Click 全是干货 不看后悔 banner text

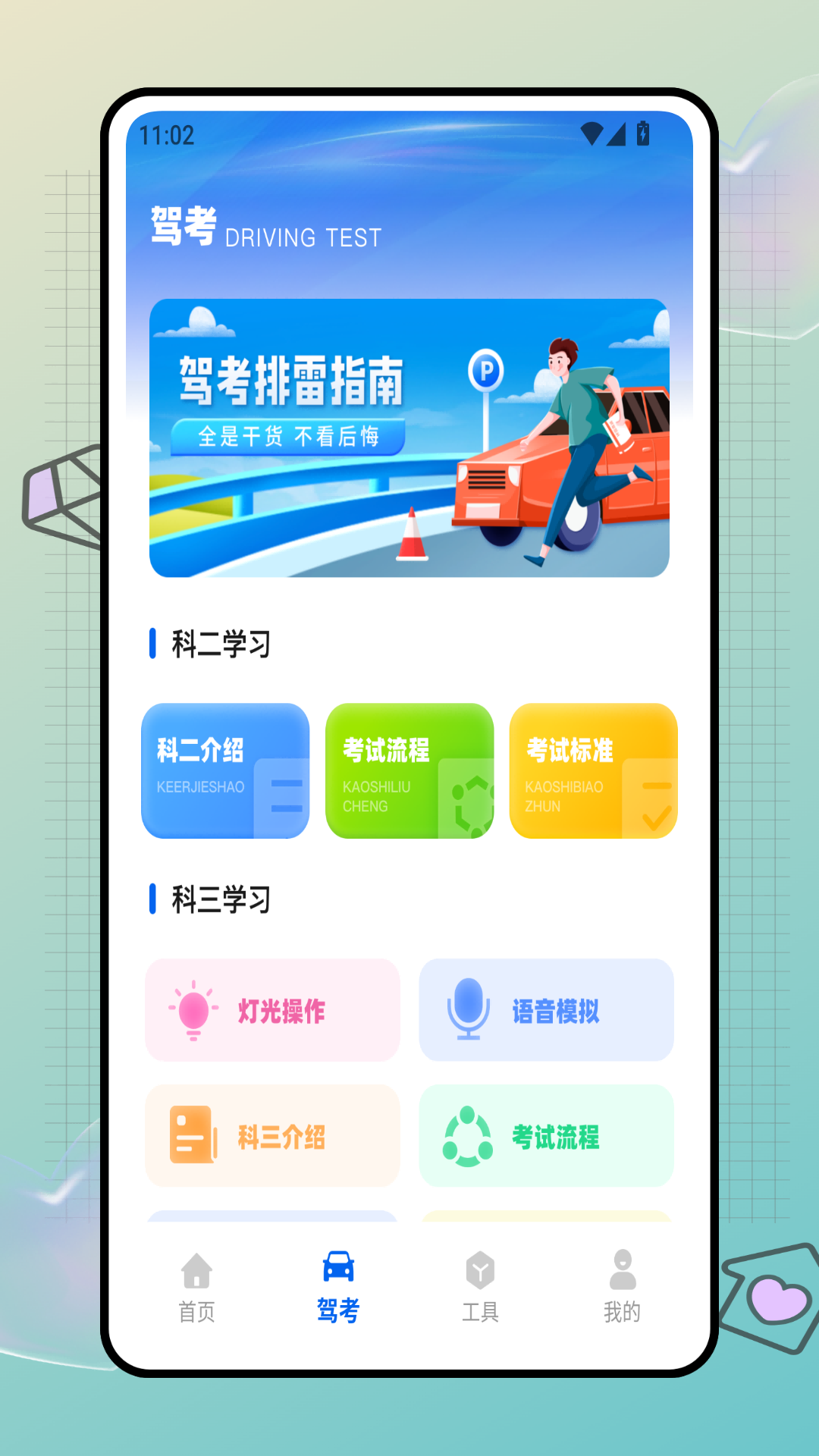tap(290, 435)
